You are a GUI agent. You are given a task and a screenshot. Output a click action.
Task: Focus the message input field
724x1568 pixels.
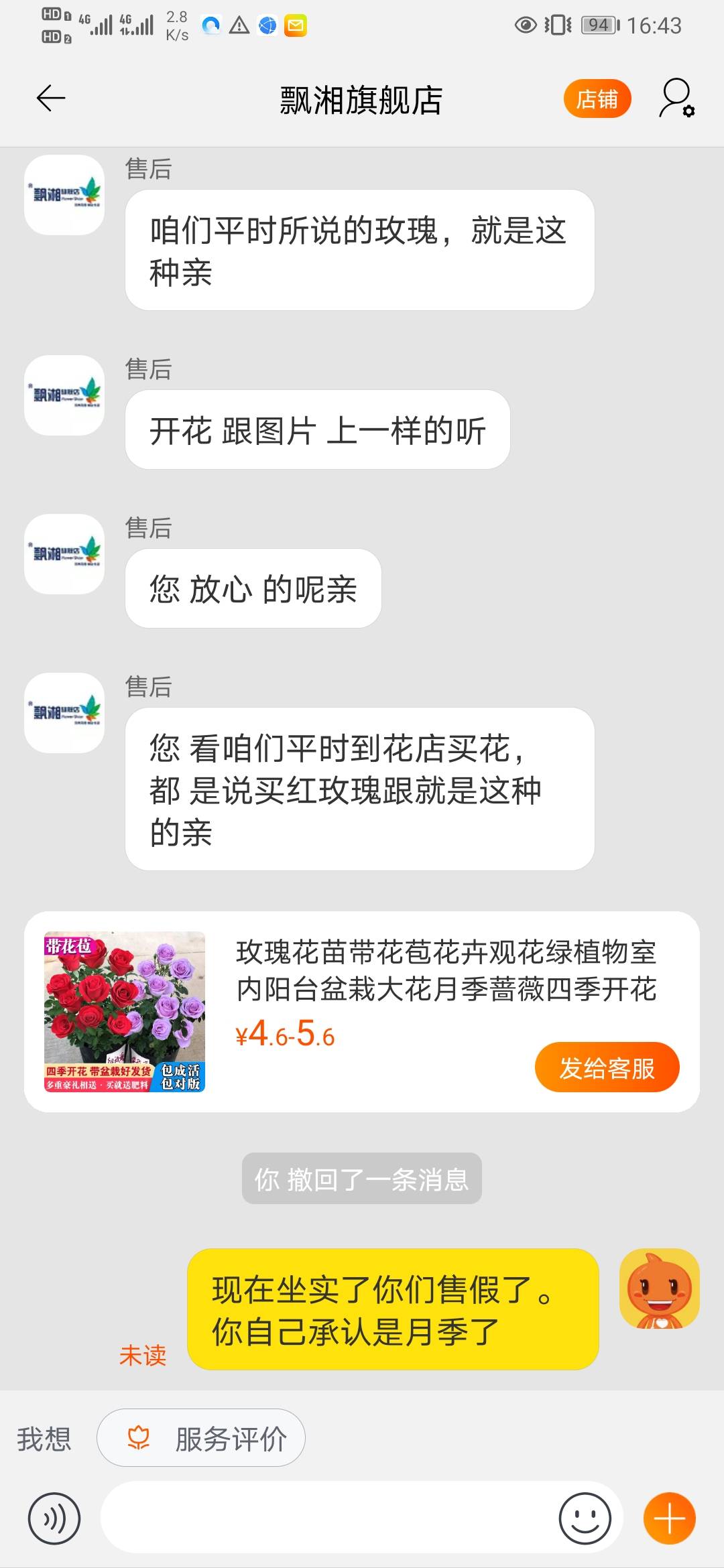point(328,1518)
